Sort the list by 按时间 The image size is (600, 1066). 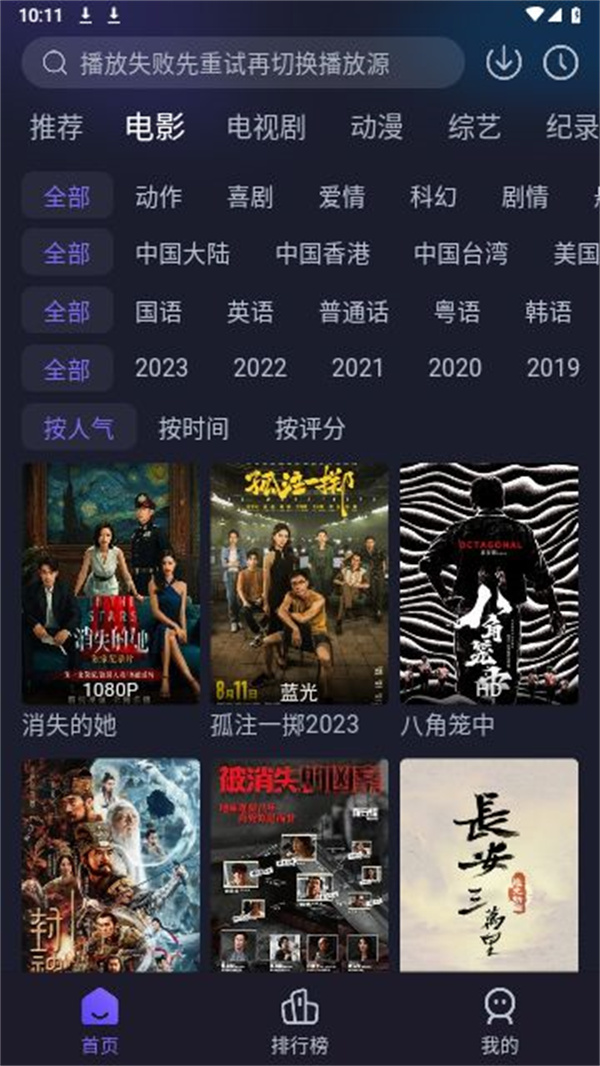(x=193, y=429)
